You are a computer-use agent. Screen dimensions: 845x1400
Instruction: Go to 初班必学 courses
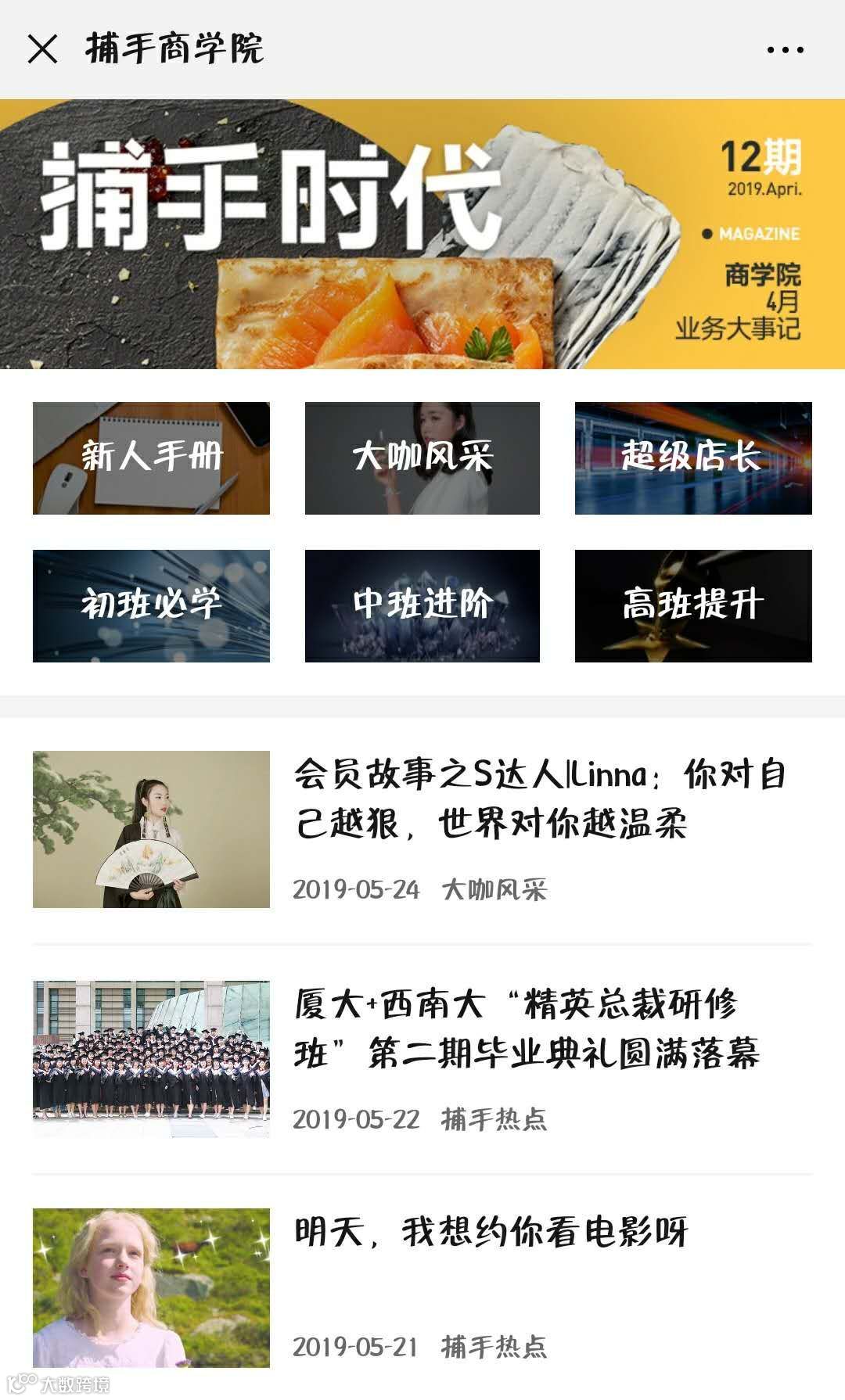tap(151, 606)
